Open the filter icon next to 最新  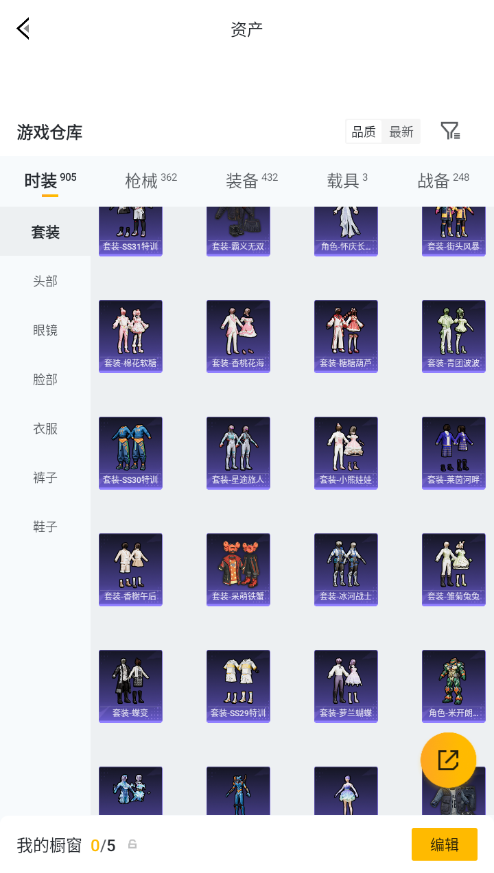(450, 131)
